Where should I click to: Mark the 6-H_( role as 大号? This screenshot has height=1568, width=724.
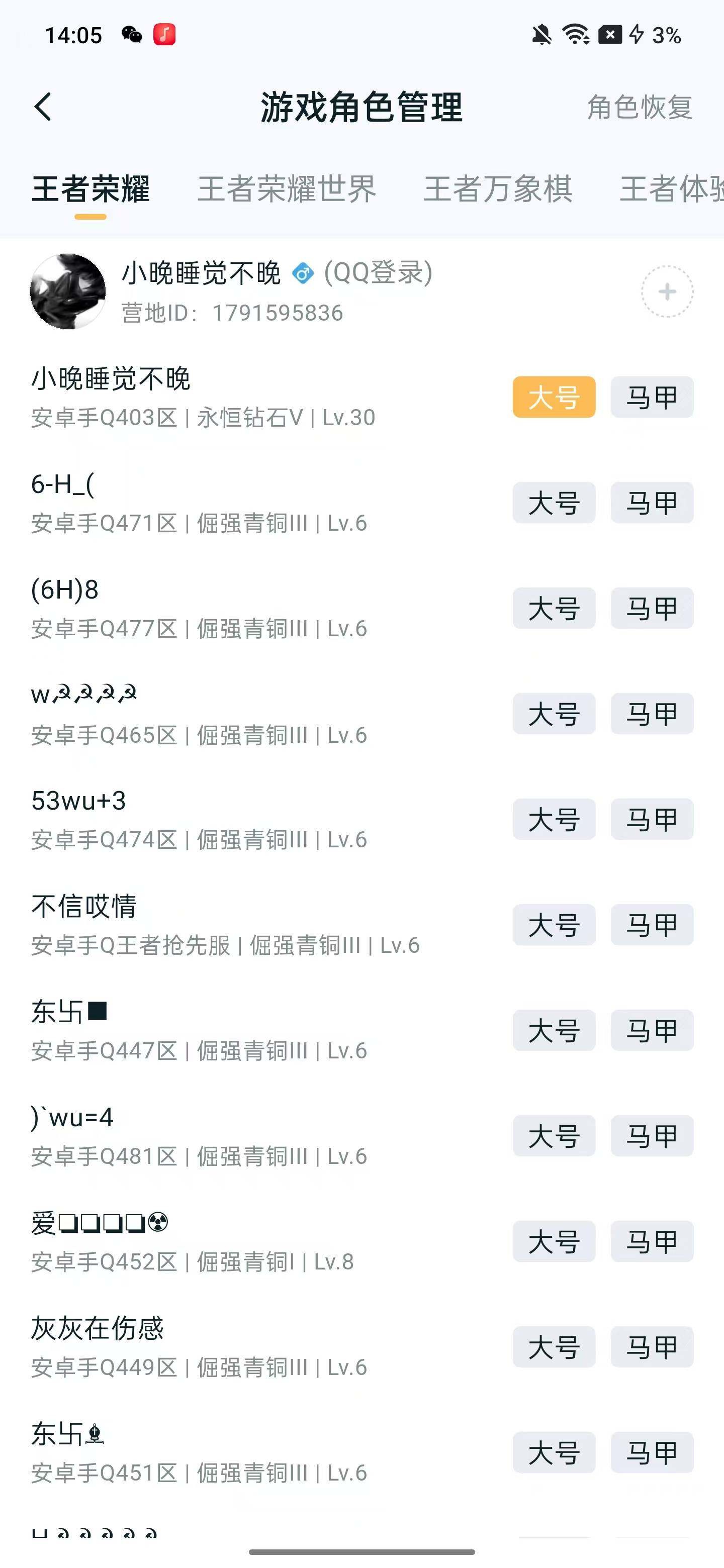coord(554,503)
